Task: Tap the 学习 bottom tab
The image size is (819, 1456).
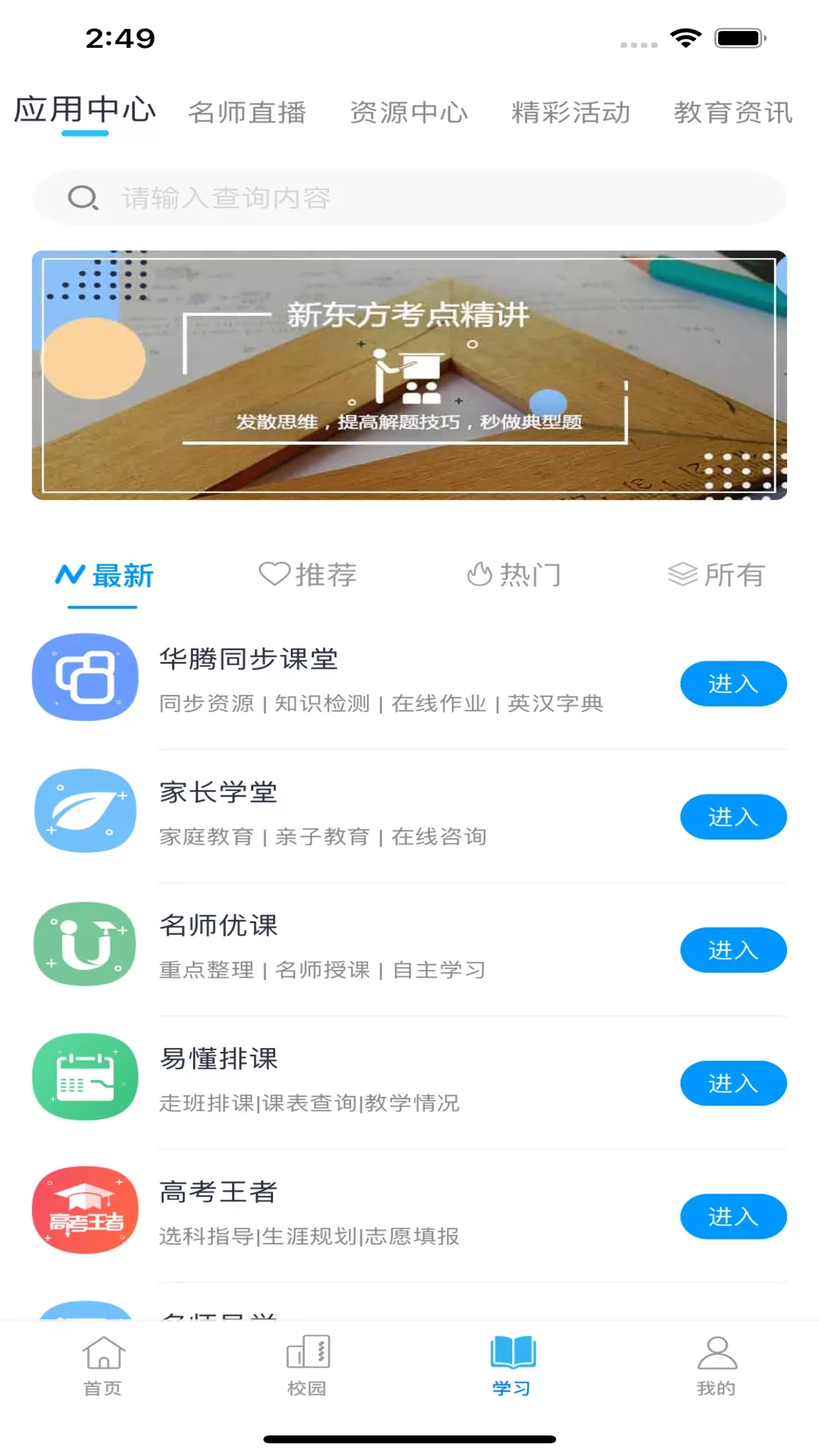Action: point(512,1367)
